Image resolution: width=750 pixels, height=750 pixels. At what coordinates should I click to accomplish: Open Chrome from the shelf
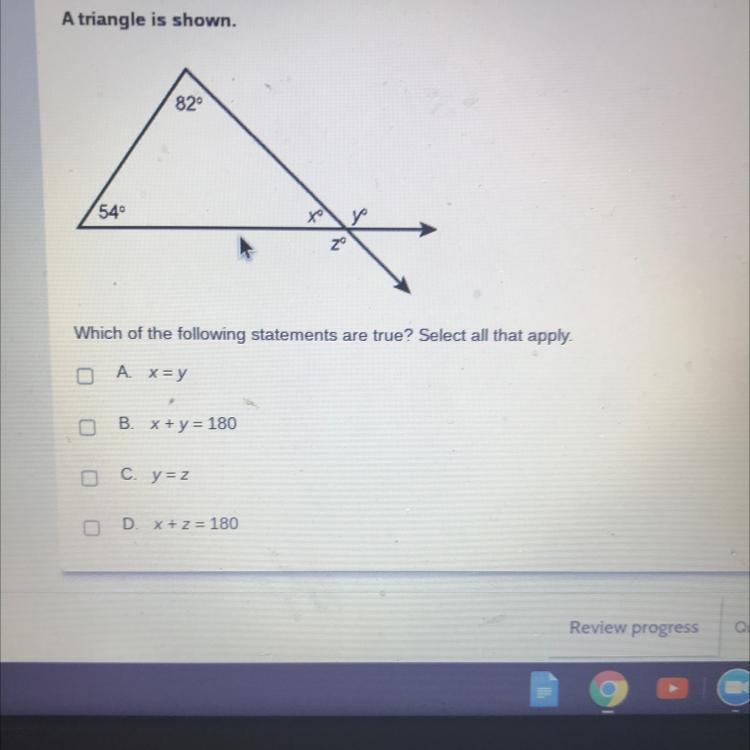[x=608, y=690]
